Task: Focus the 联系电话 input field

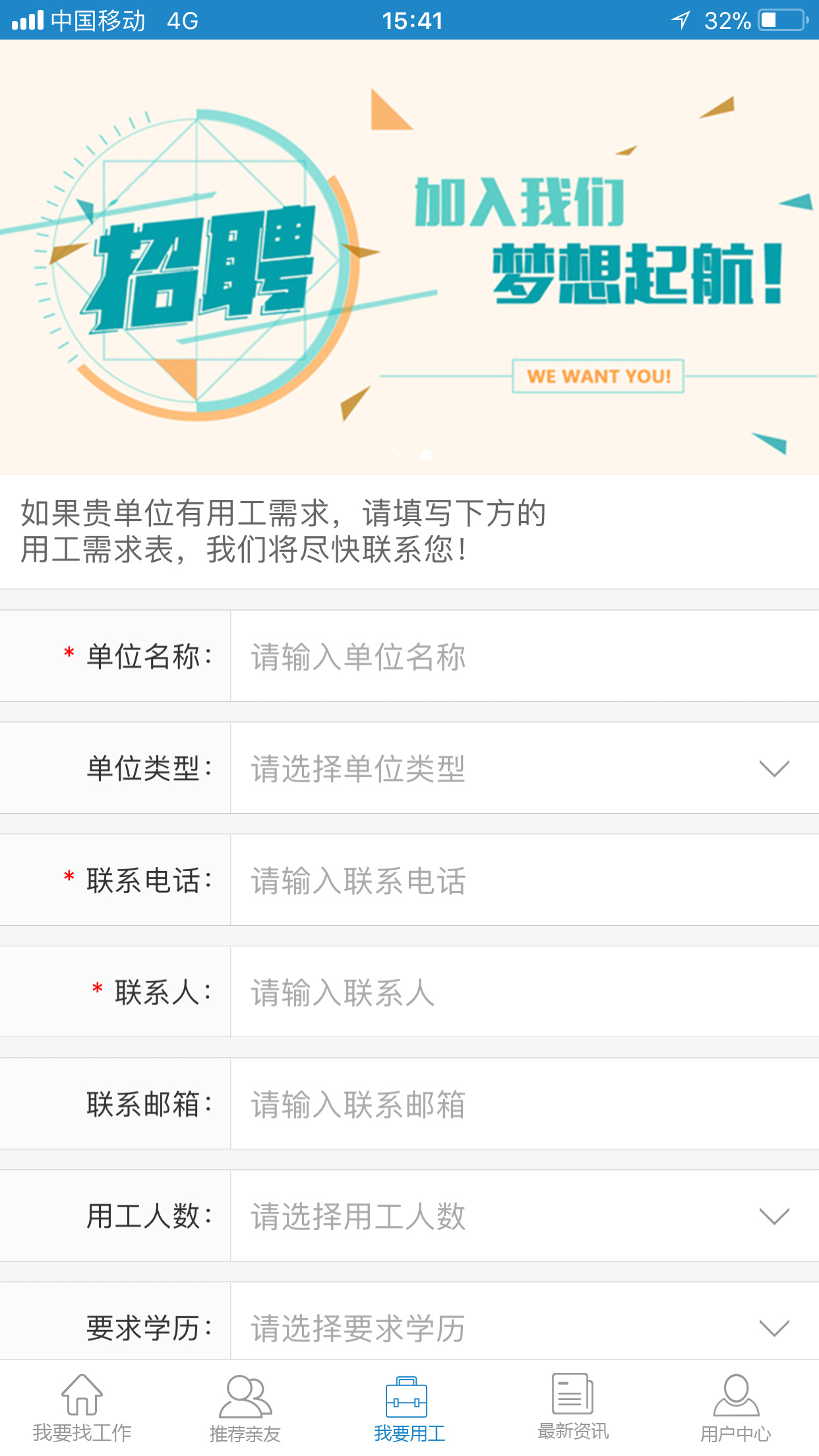Action: pos(524,881)
